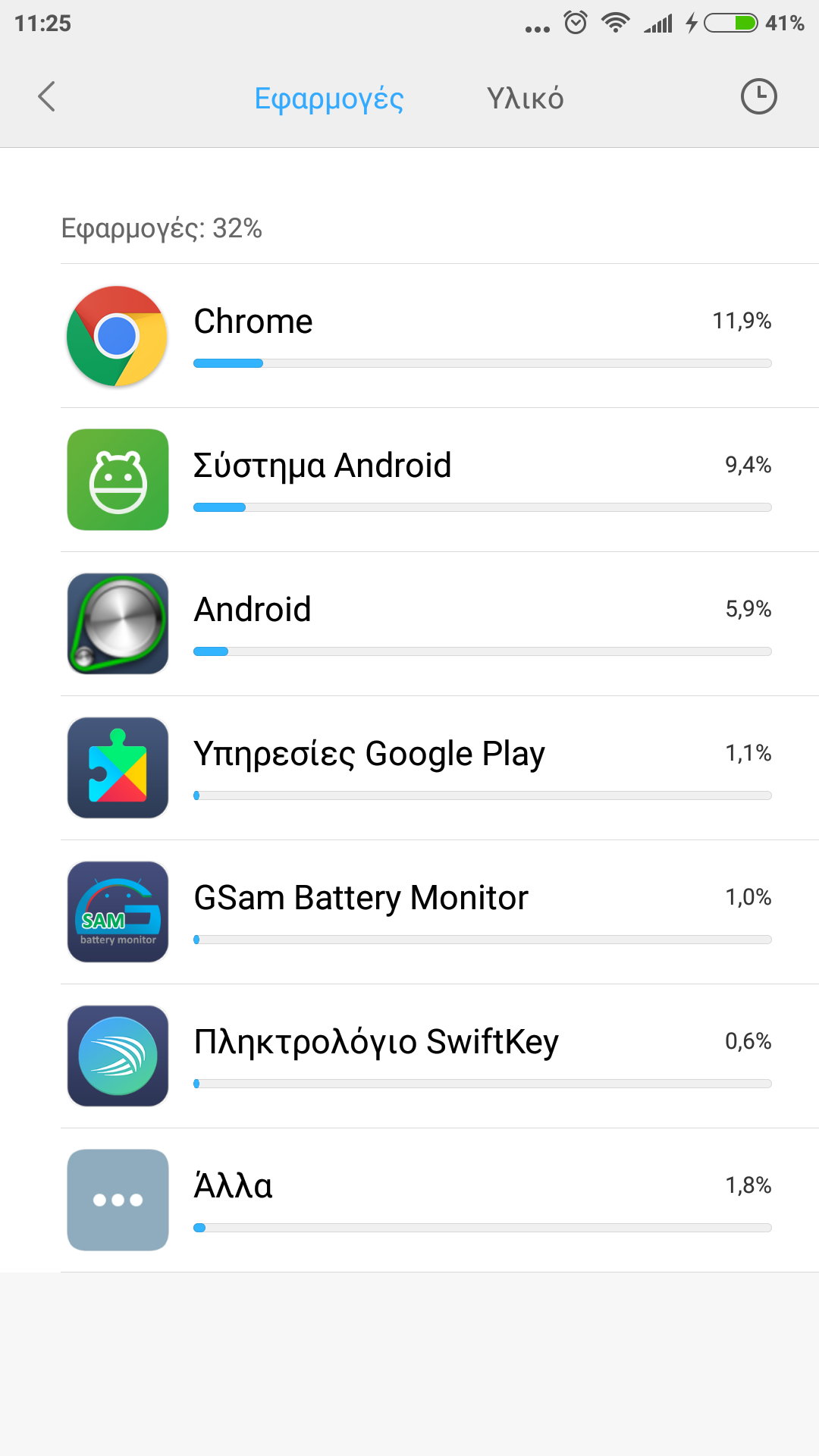Open Chrome battery usage details

pyautogui.click(x=440, y=335)
